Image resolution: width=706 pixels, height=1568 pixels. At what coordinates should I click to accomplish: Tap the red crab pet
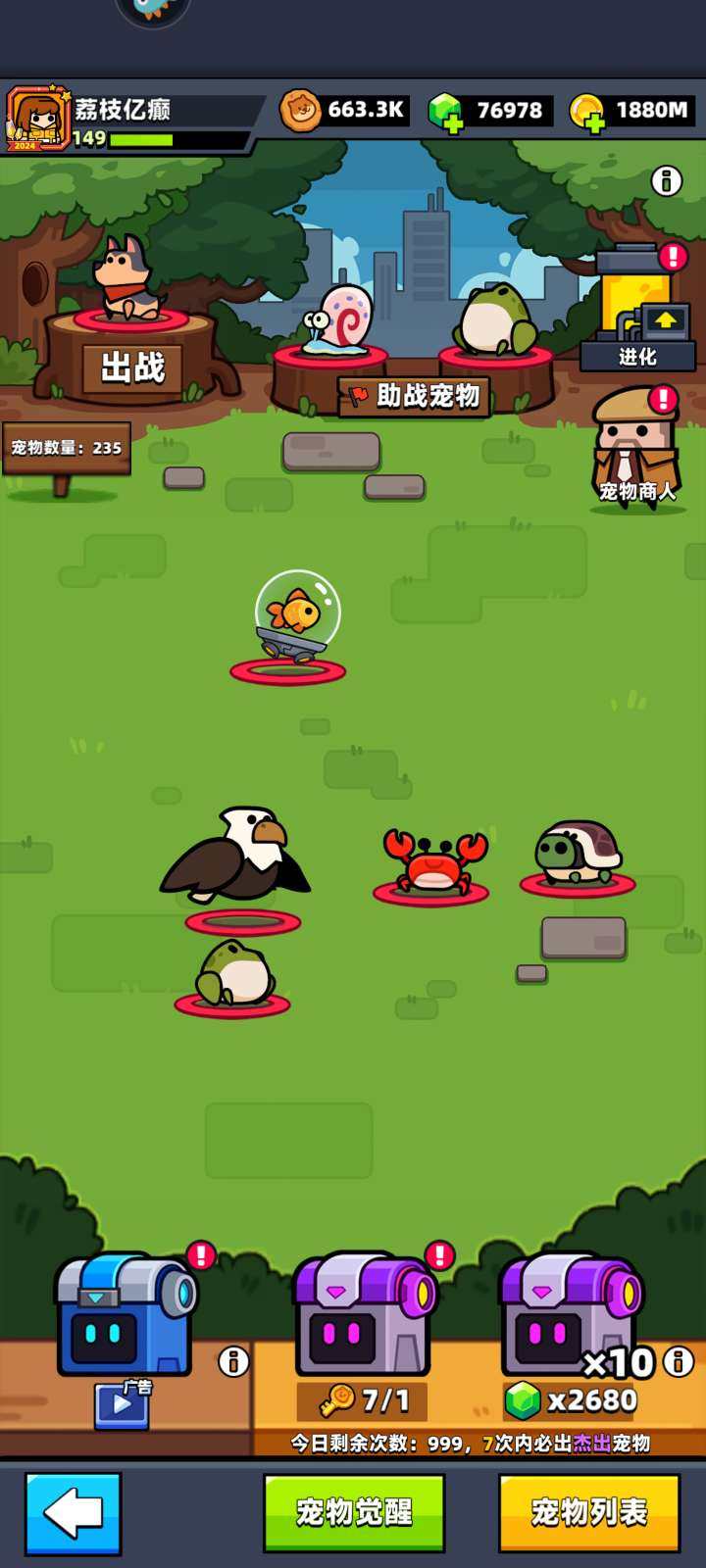[433, 862]
